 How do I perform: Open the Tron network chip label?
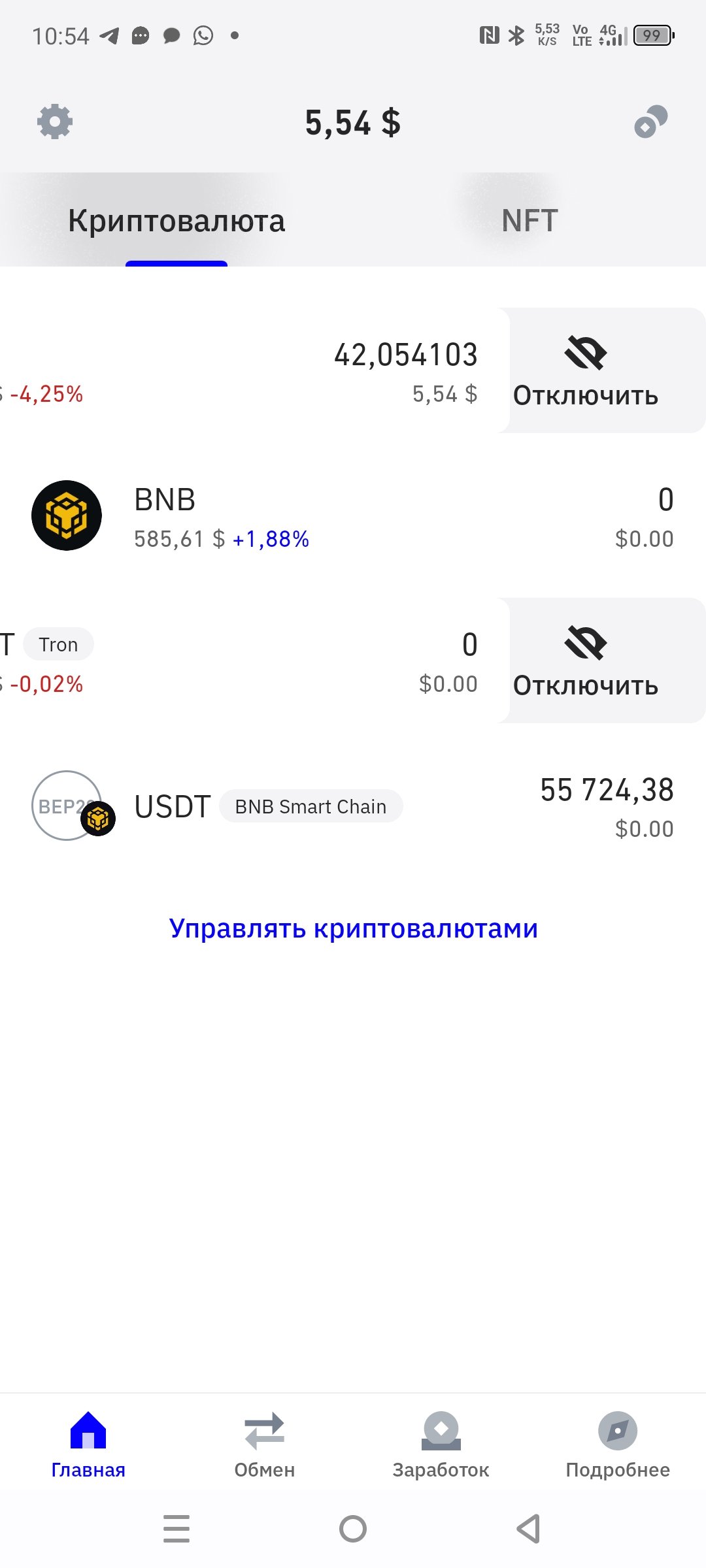[58, 644]
